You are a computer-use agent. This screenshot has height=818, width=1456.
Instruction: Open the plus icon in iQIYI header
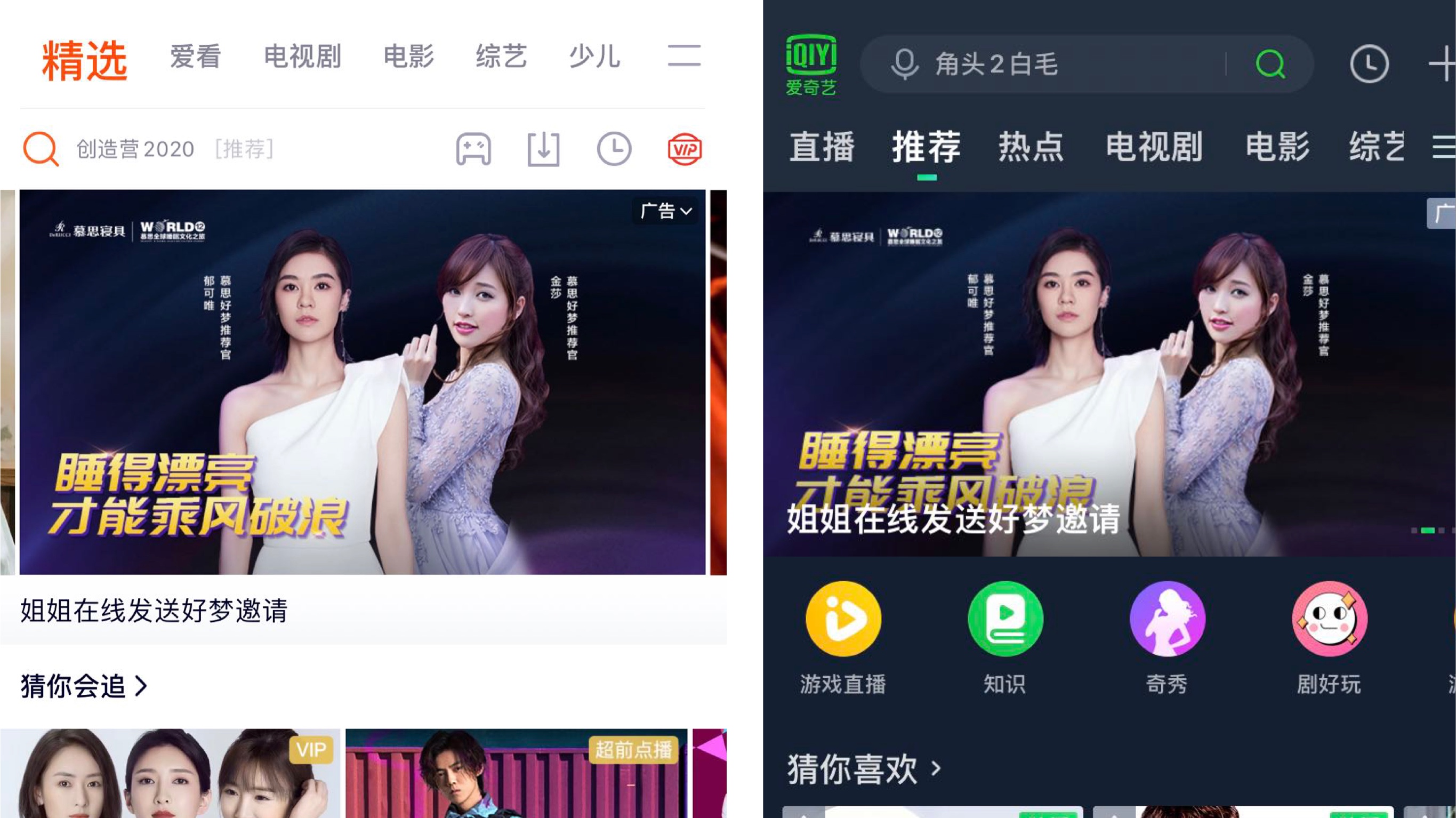click(x=1441, y=64)
